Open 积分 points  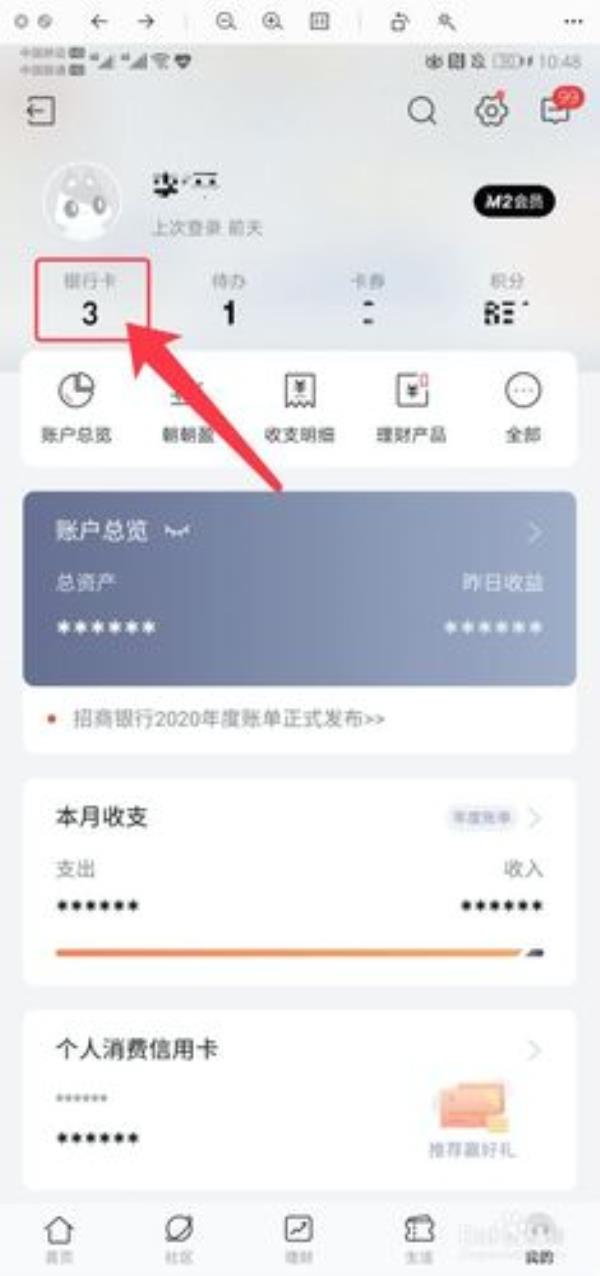(506, 300)
